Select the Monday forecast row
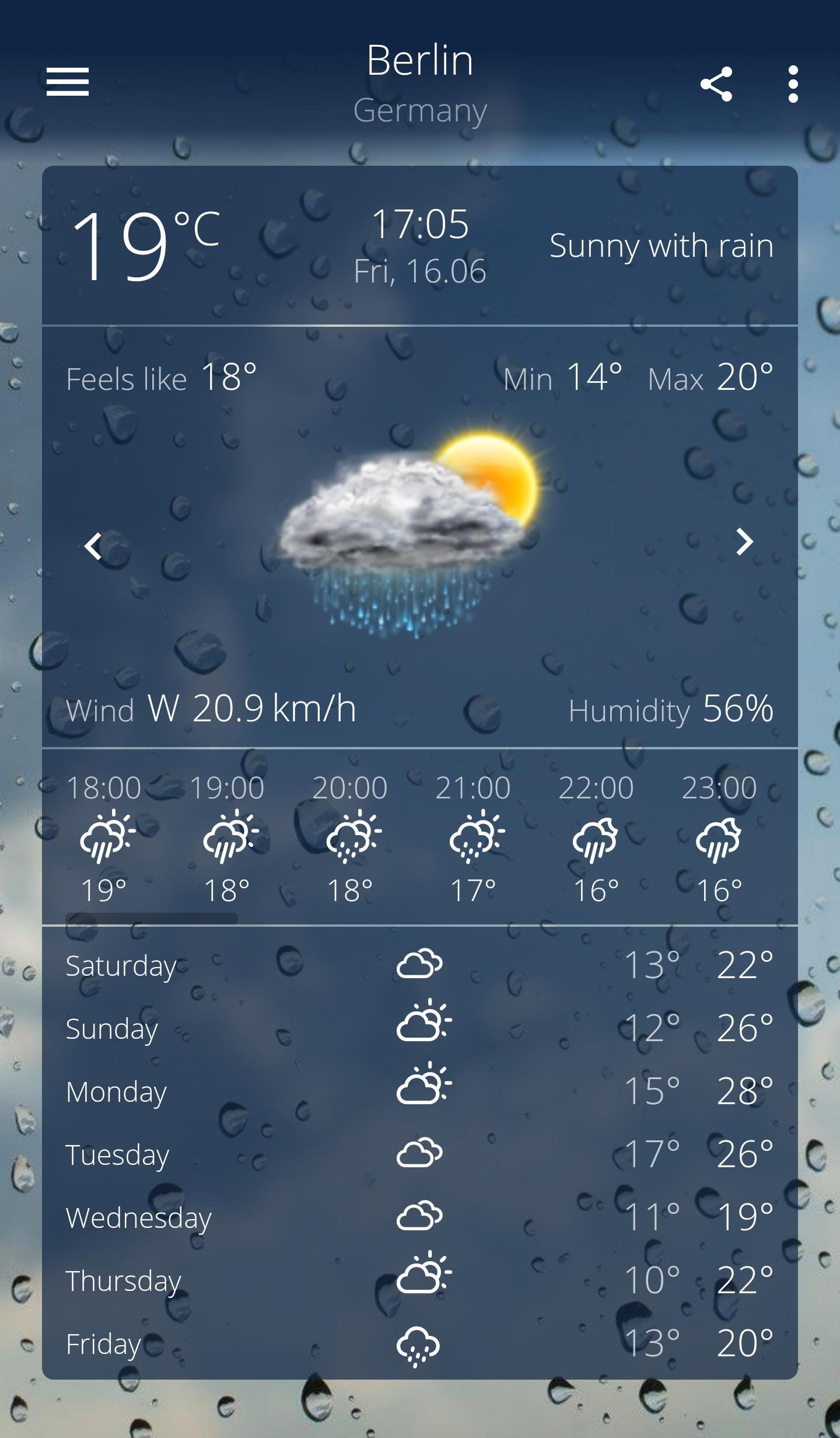 coord(419,1091)
